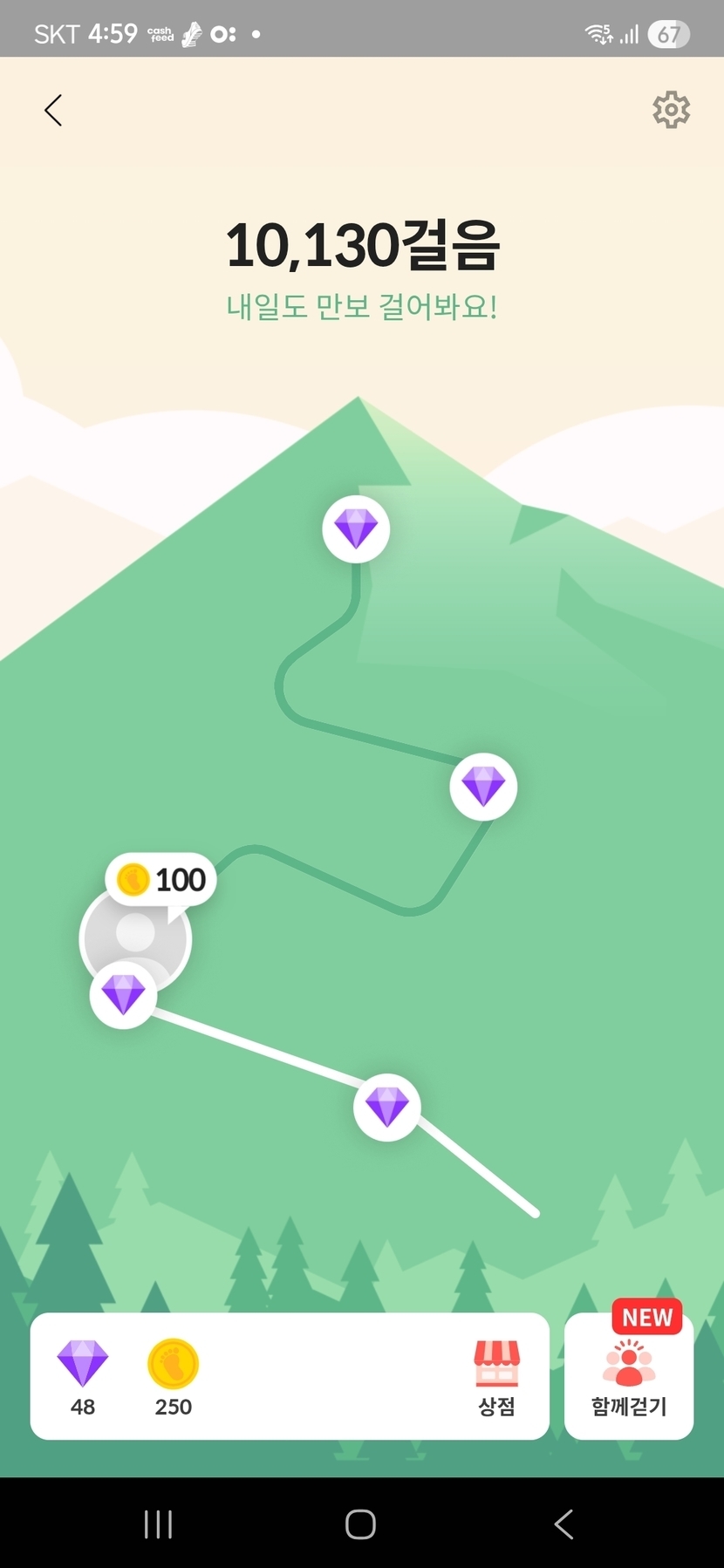Tap the system home button
The width and height of the screenshot is (724, 1568).
coord(360,1524)
